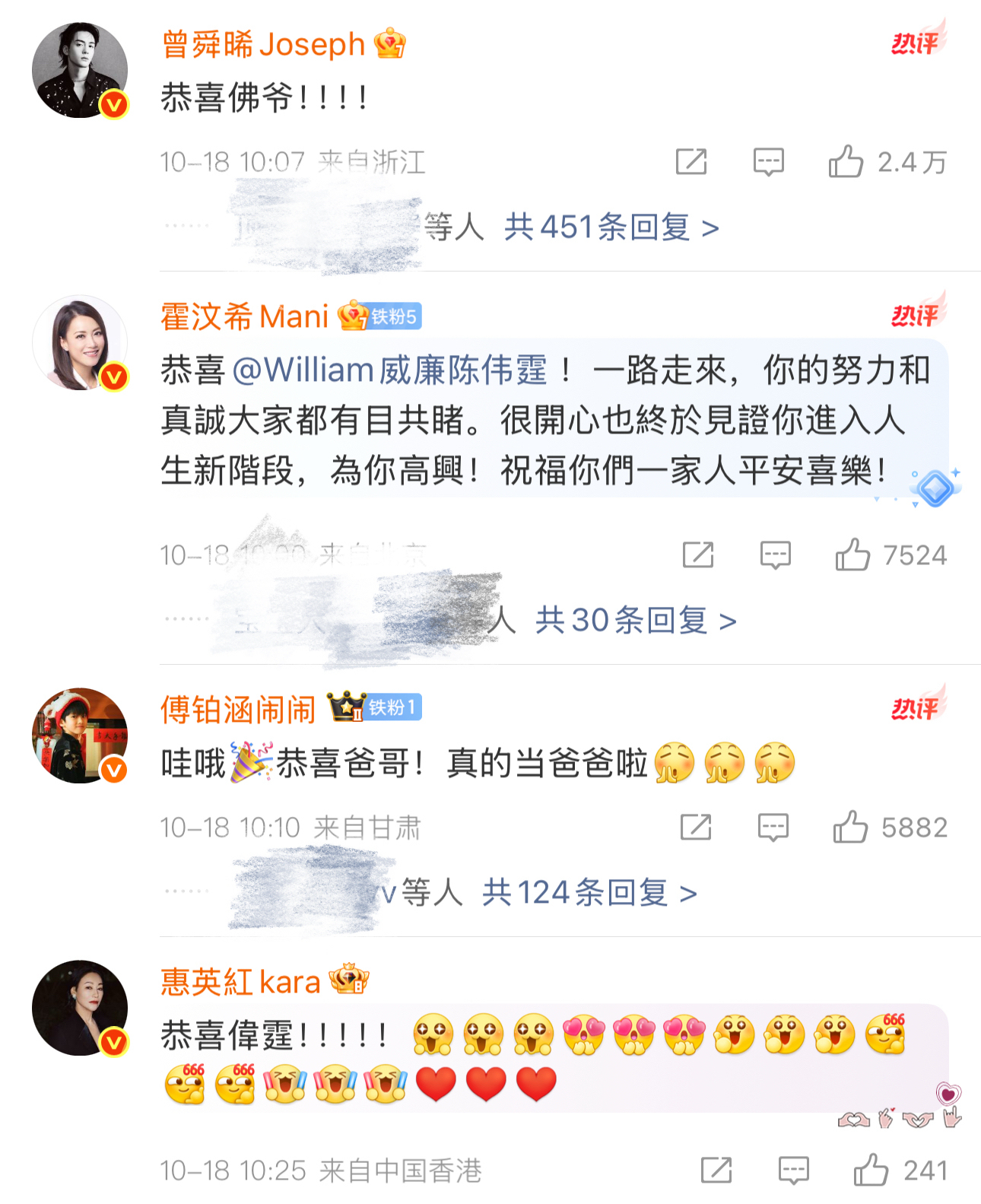The height and width of the screenshot is (1204, 981).
Task: Open 傅铂涵闹闹's profile avatar
Action: [80, 735]
